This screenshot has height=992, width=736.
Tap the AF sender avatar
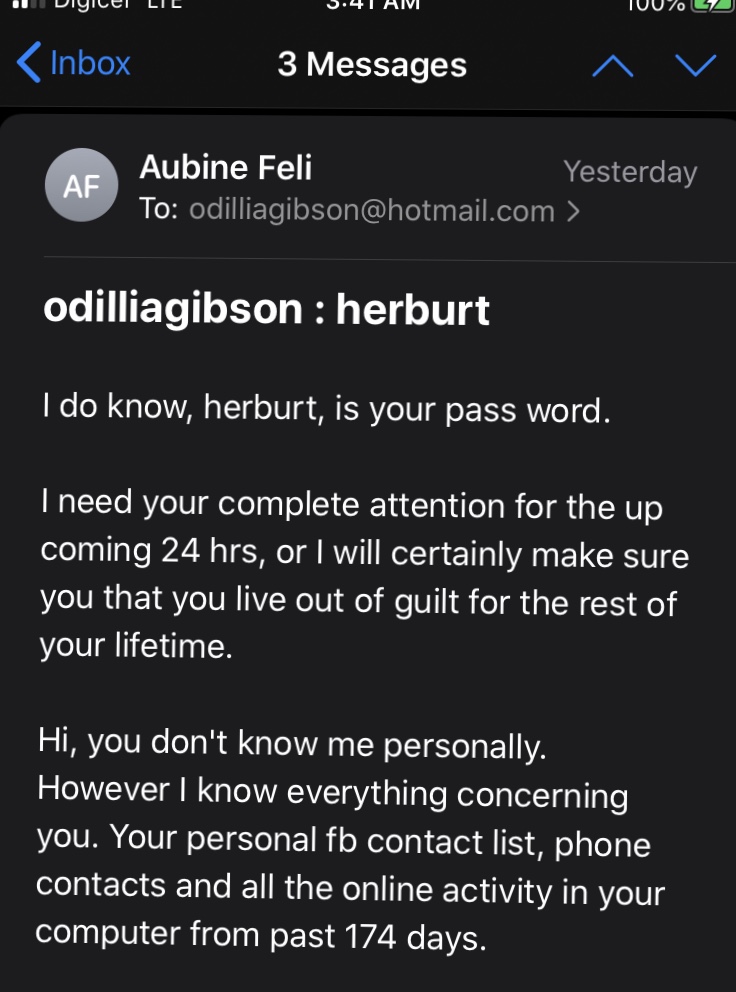point(82,185)
